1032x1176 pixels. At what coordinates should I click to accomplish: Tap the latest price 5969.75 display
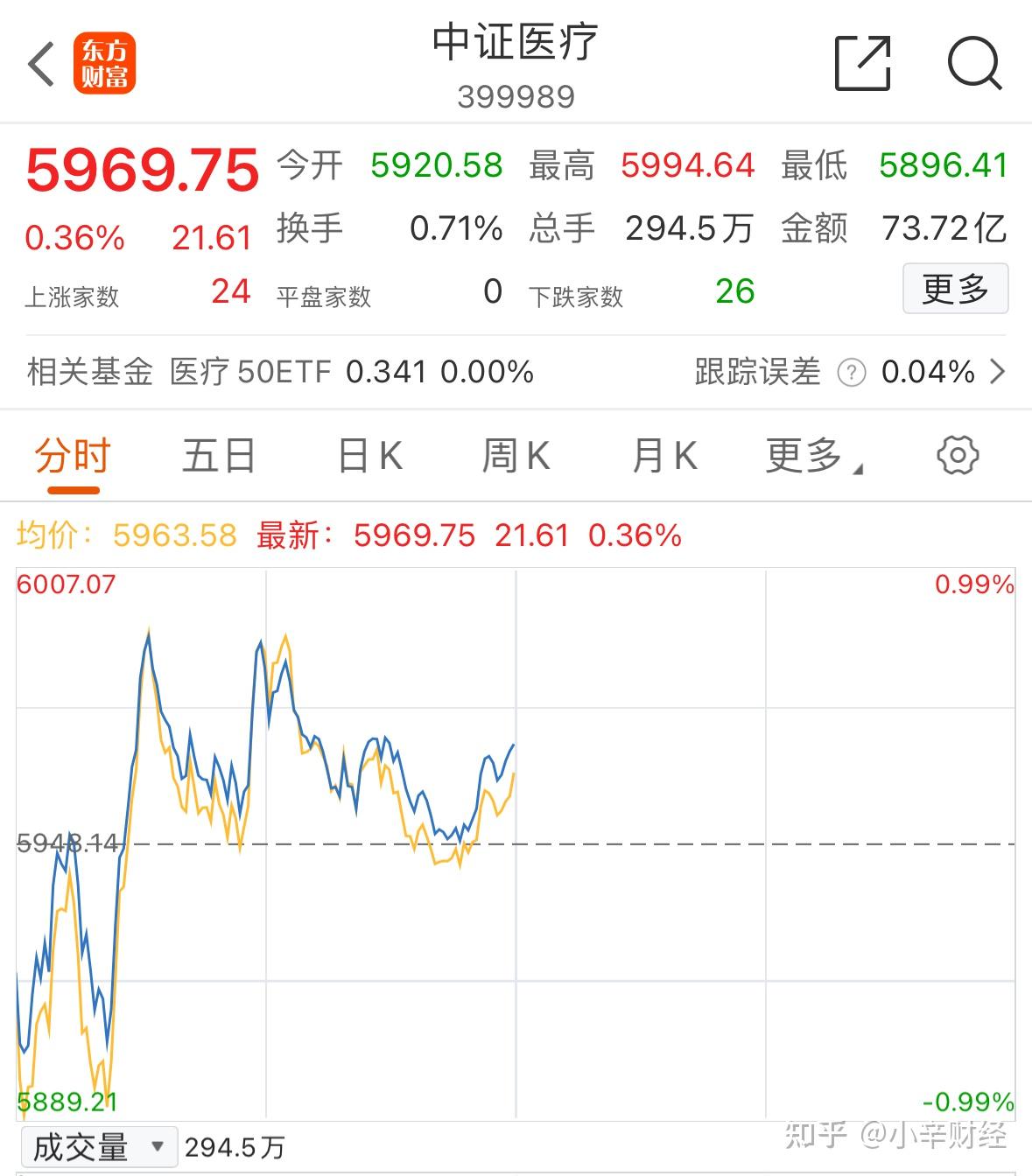pos(142,169)
